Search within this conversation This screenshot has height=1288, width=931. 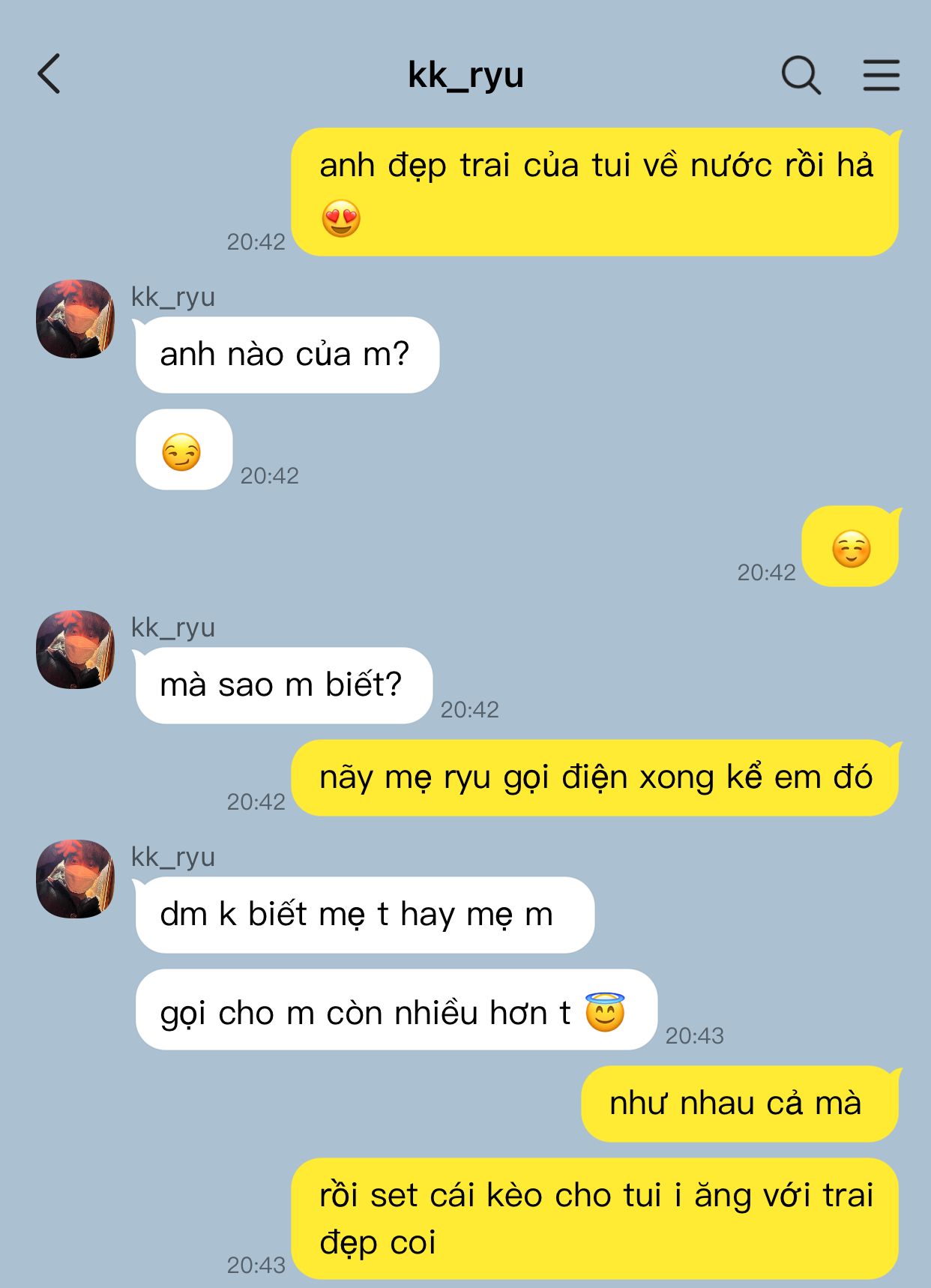click(801, 75)
